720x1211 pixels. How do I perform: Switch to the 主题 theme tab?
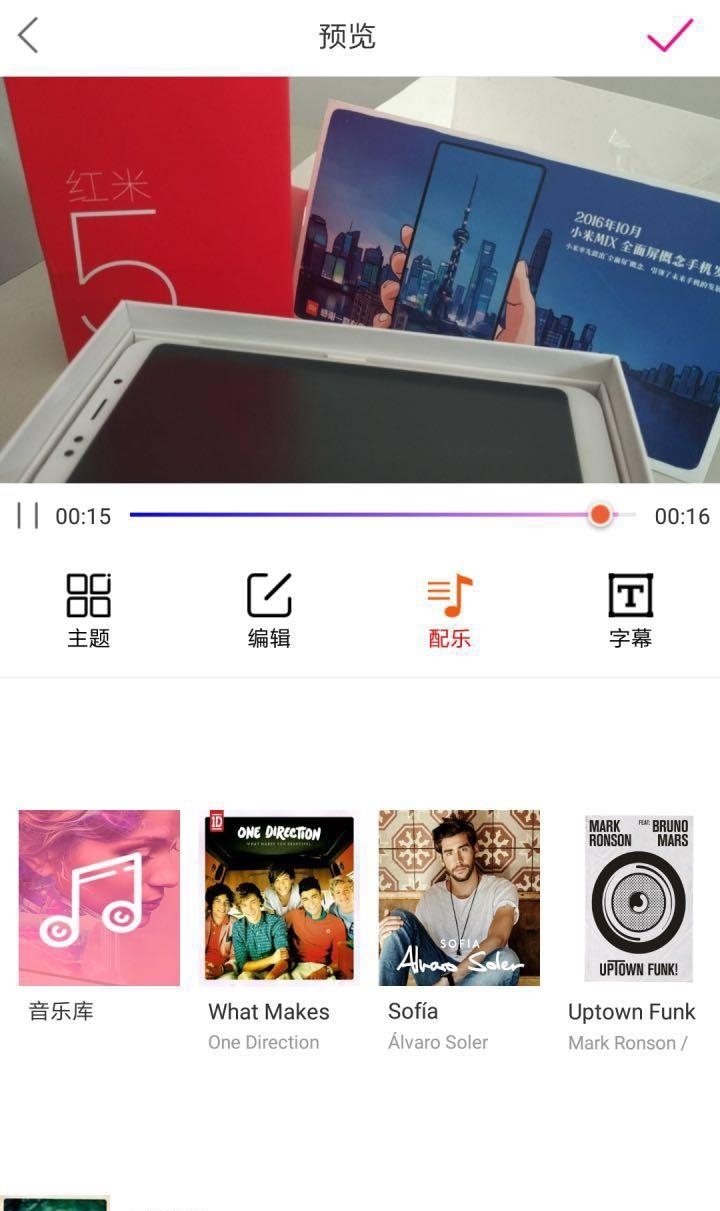pyautogui.click(x=89, y=610)
